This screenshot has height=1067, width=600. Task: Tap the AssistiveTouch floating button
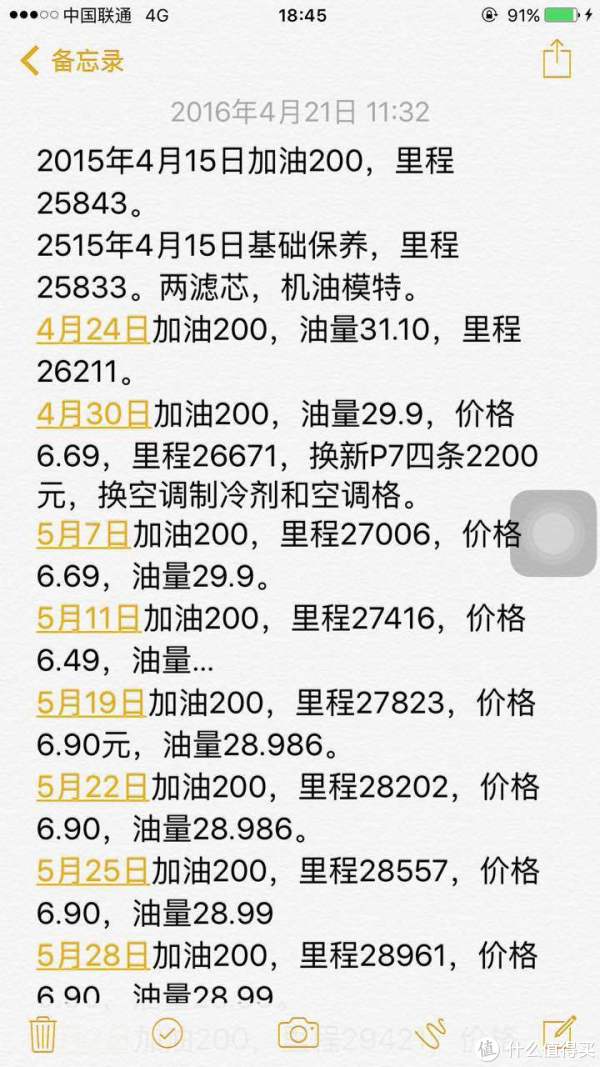click(553, 533)
